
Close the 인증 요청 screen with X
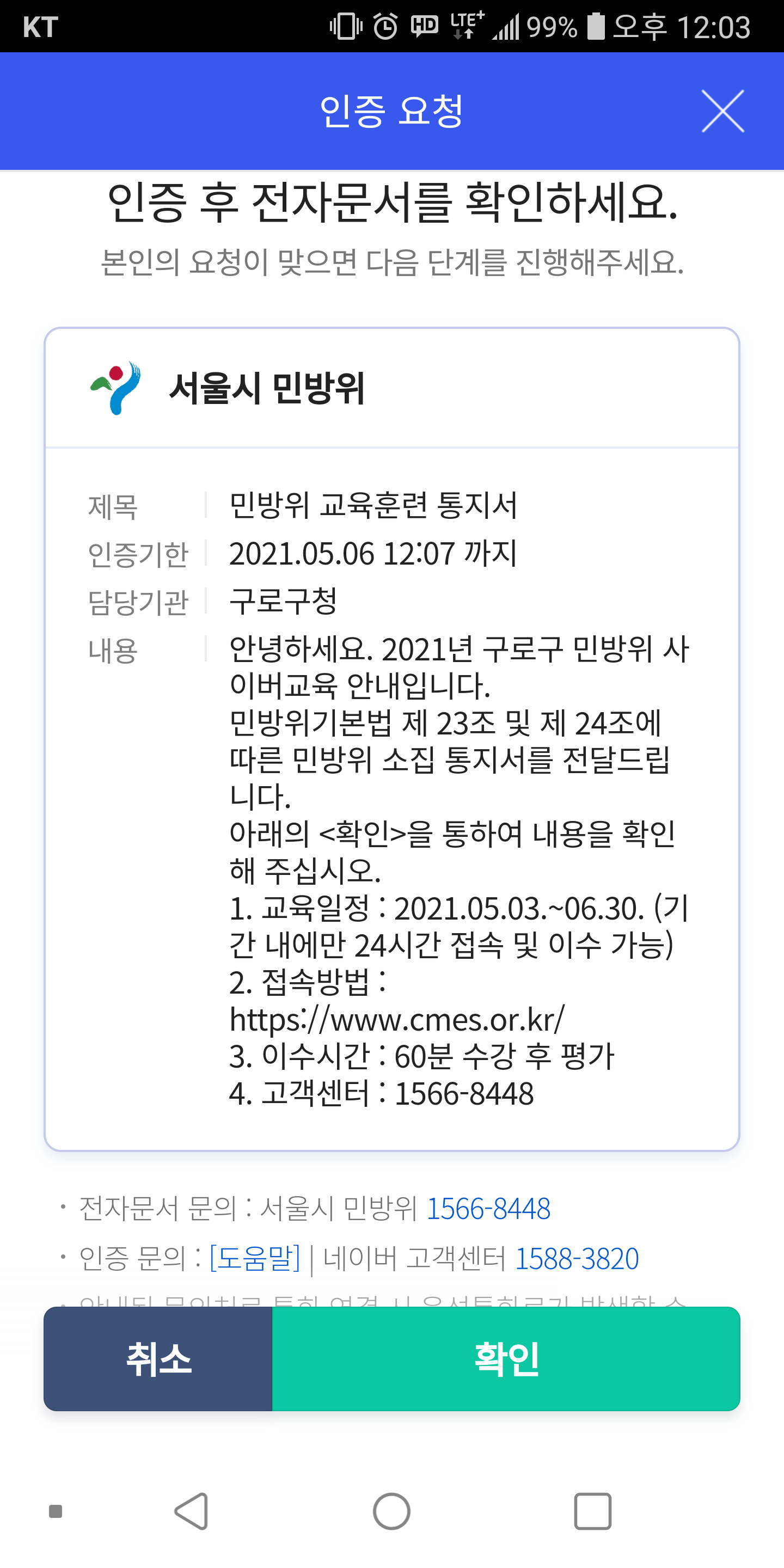tap(722, 112)
